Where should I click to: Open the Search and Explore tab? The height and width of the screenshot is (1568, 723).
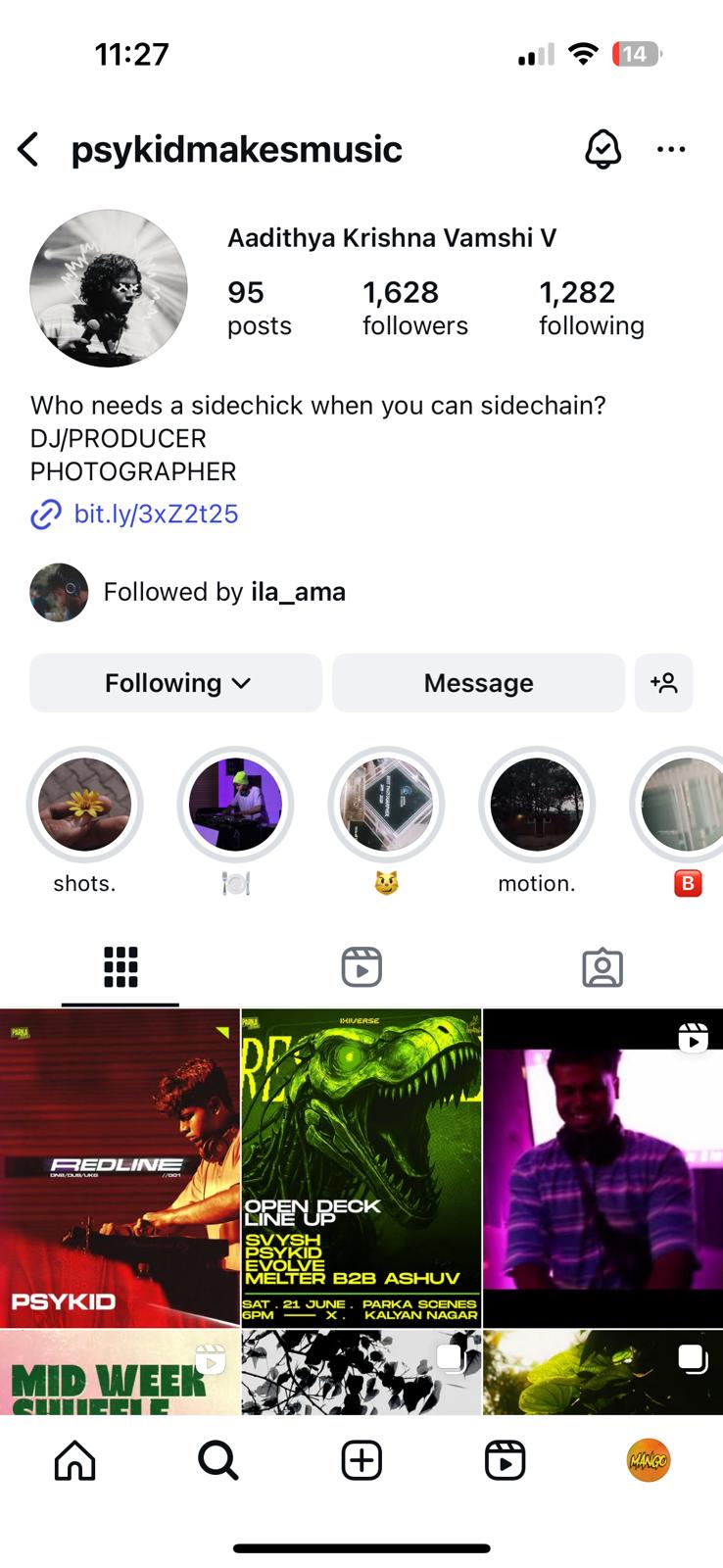coord(217,1460)
